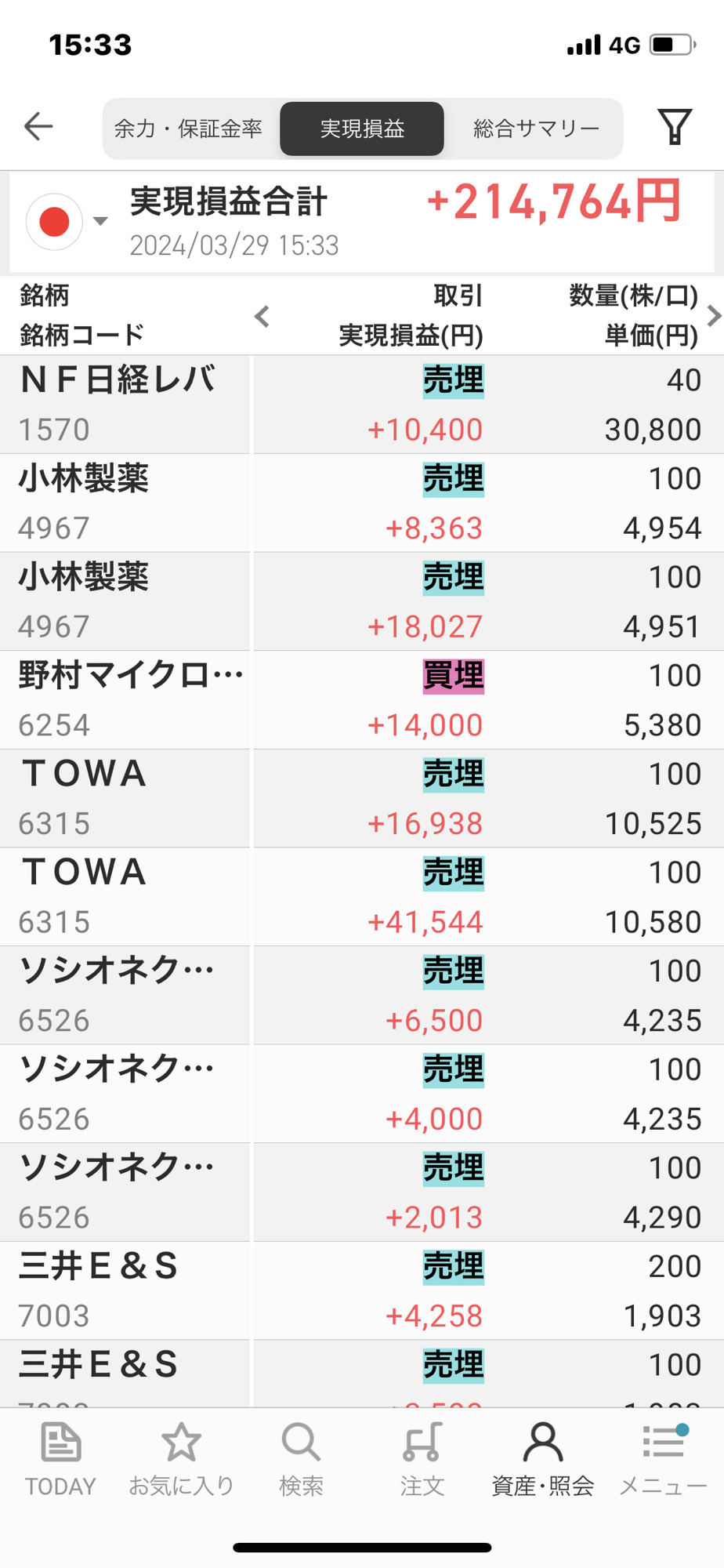Select the 資産・照会 tab

click(x=542, y=1460)
